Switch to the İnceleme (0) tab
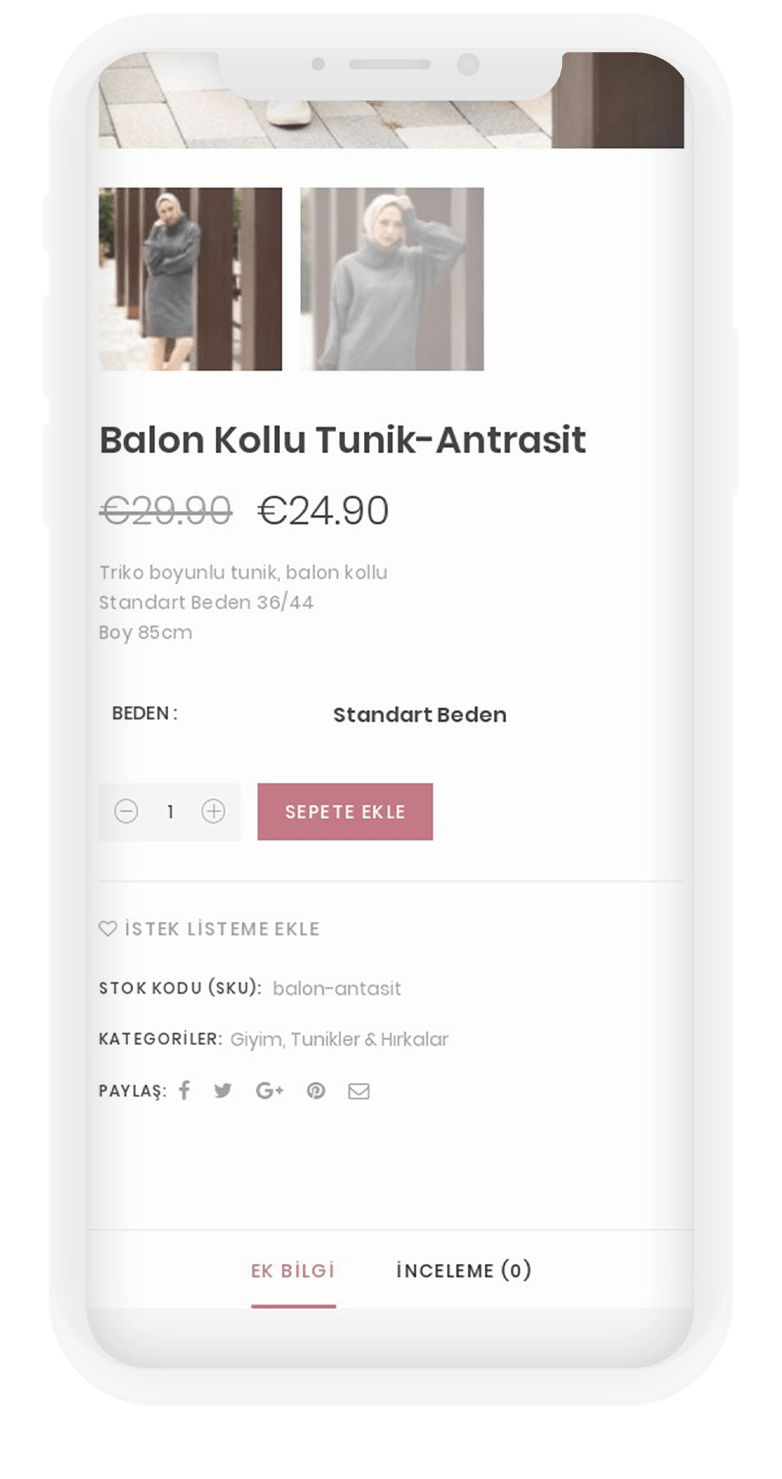Viewport: 782px width, 1479px height. point(464,1271)
